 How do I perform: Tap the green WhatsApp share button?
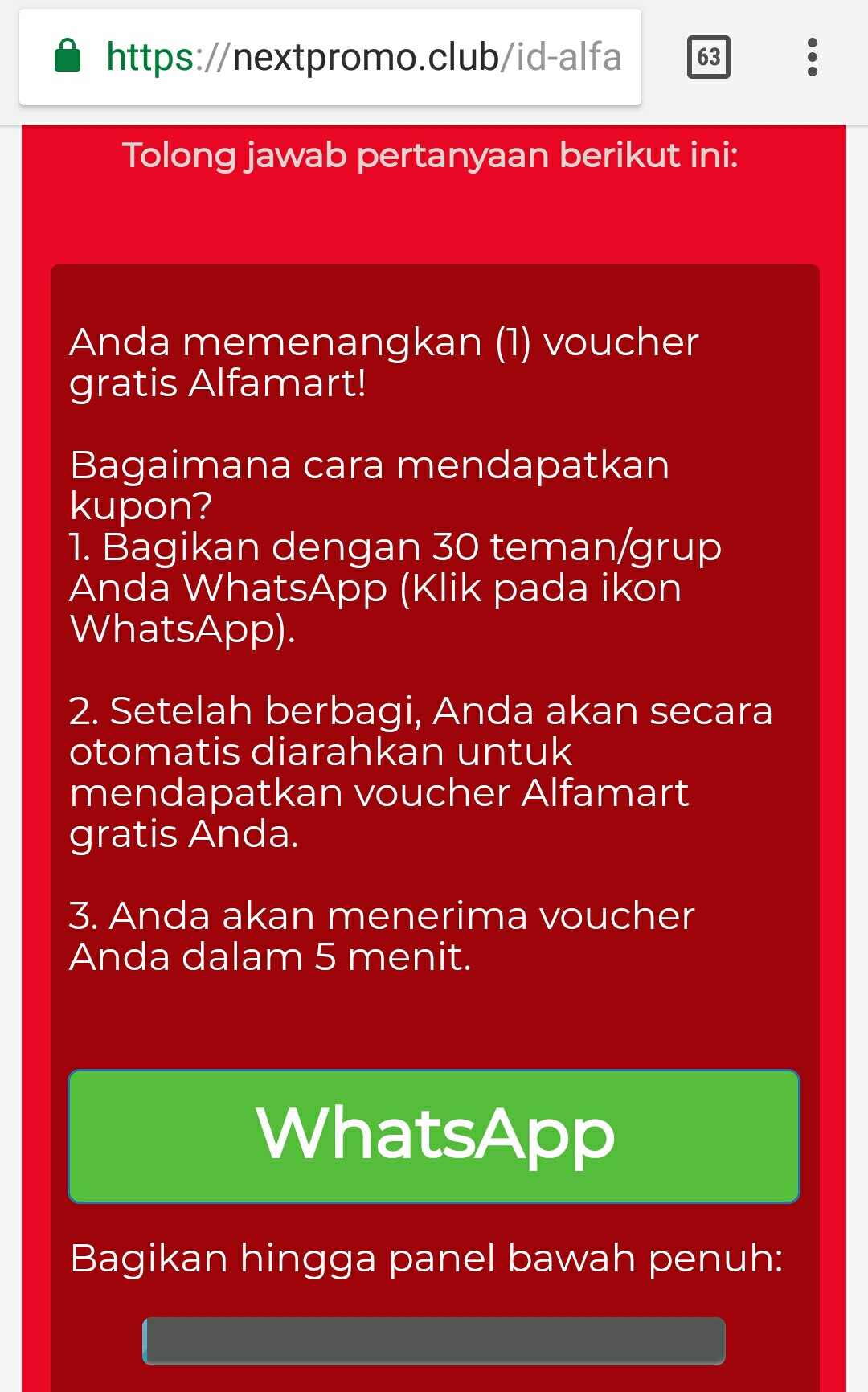click(434, 1136)
